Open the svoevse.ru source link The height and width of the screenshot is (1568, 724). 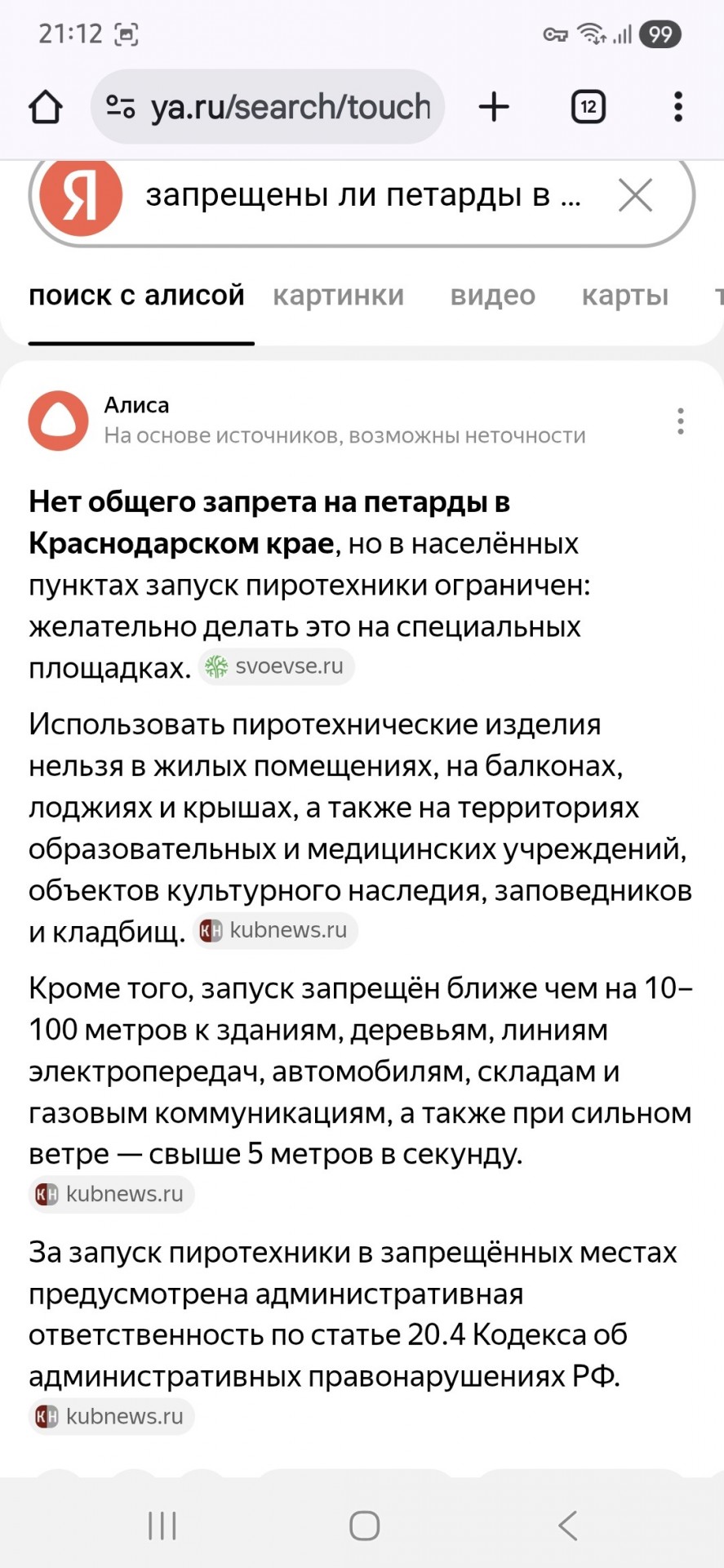click(x=276, y=666)
